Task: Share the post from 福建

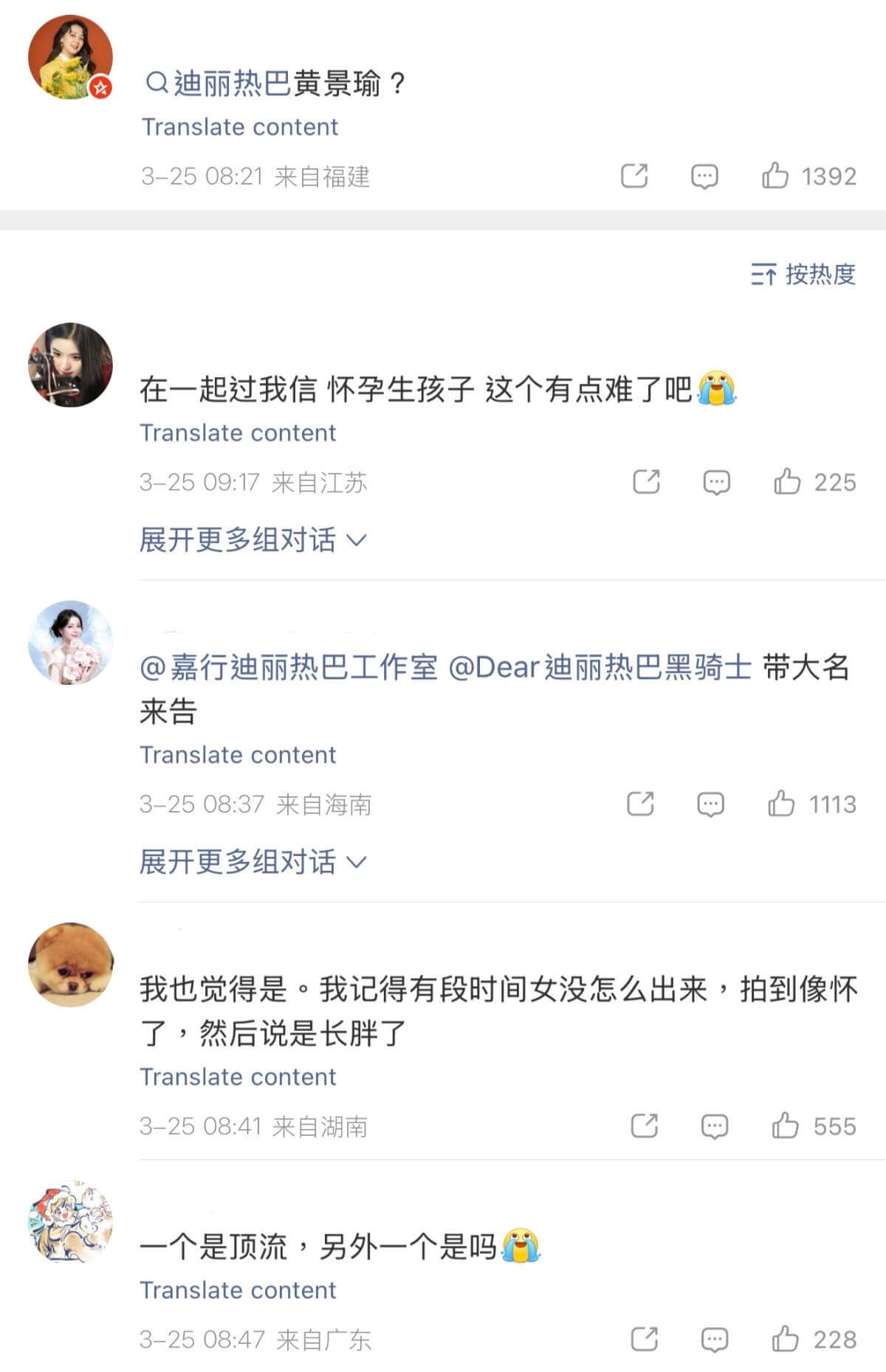Action: [634, 176]
